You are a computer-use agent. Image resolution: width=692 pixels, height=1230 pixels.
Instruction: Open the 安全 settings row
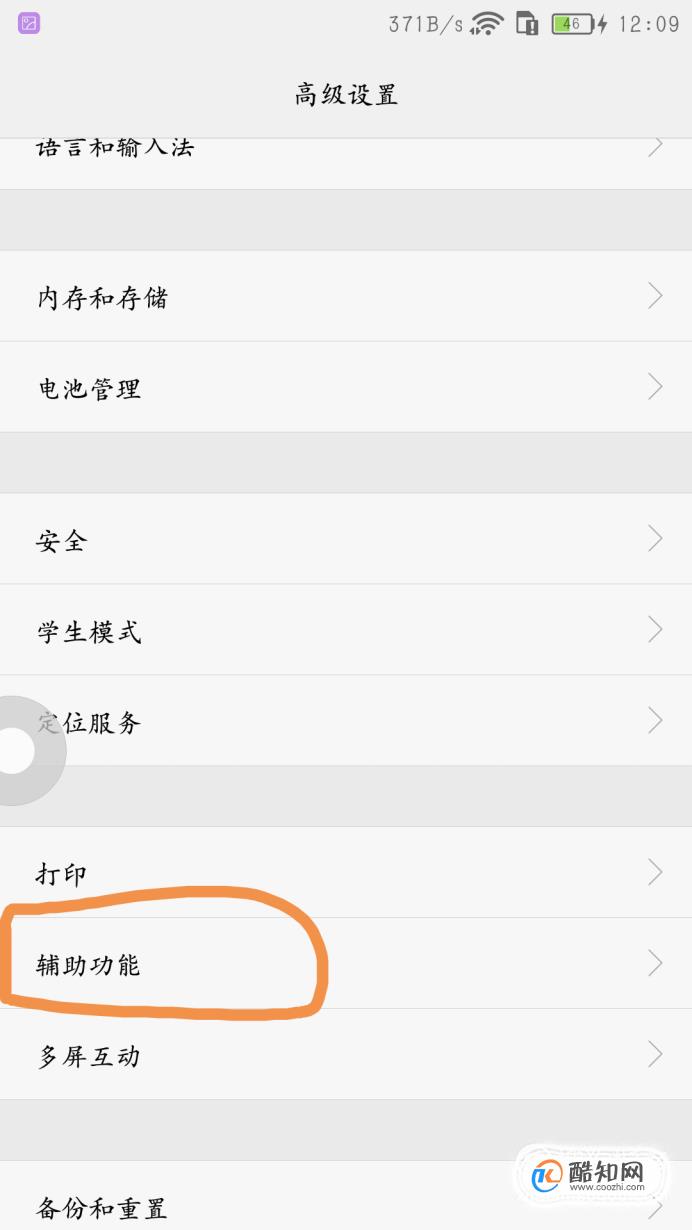pyautogui.click(x=346, y=539)
